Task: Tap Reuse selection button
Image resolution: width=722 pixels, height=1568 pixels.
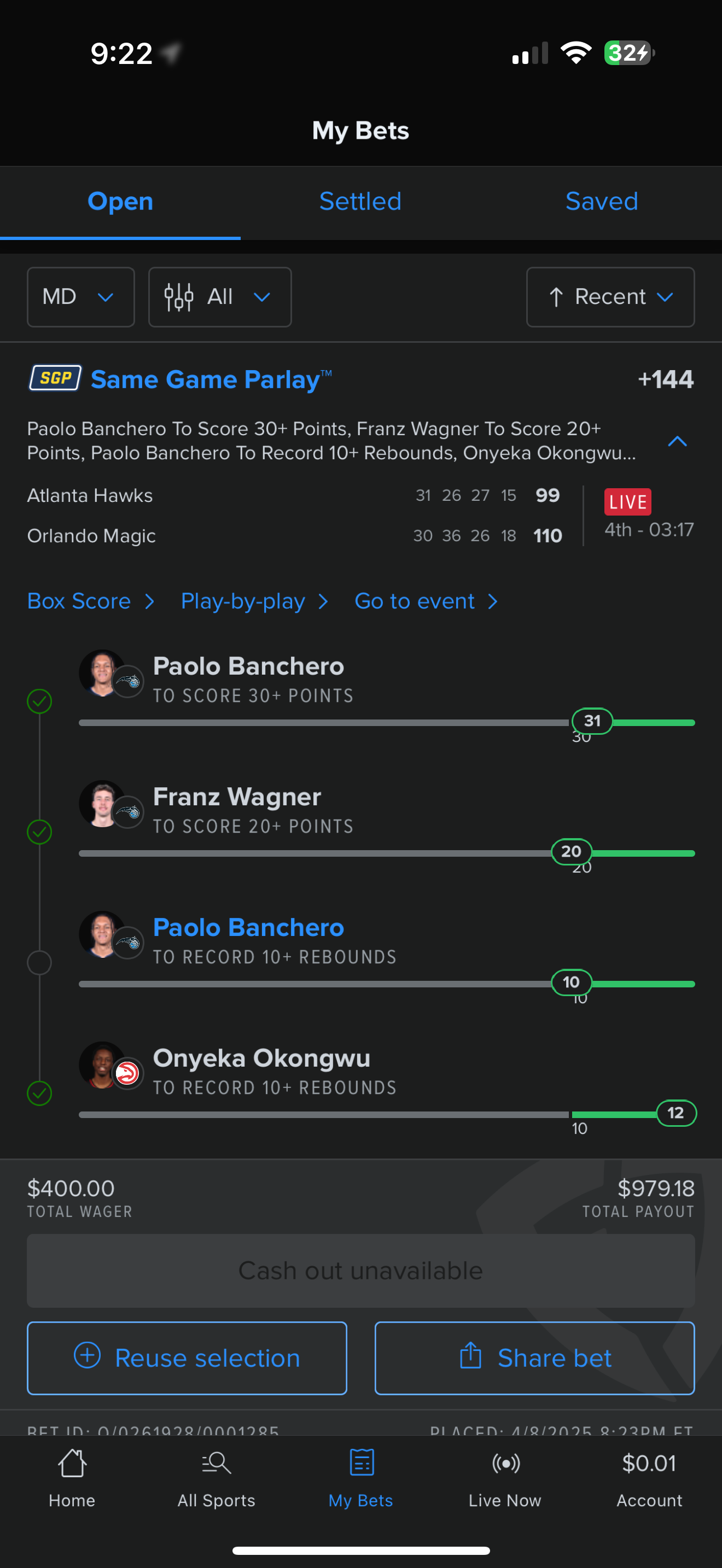Action: tap(187, 1358)
